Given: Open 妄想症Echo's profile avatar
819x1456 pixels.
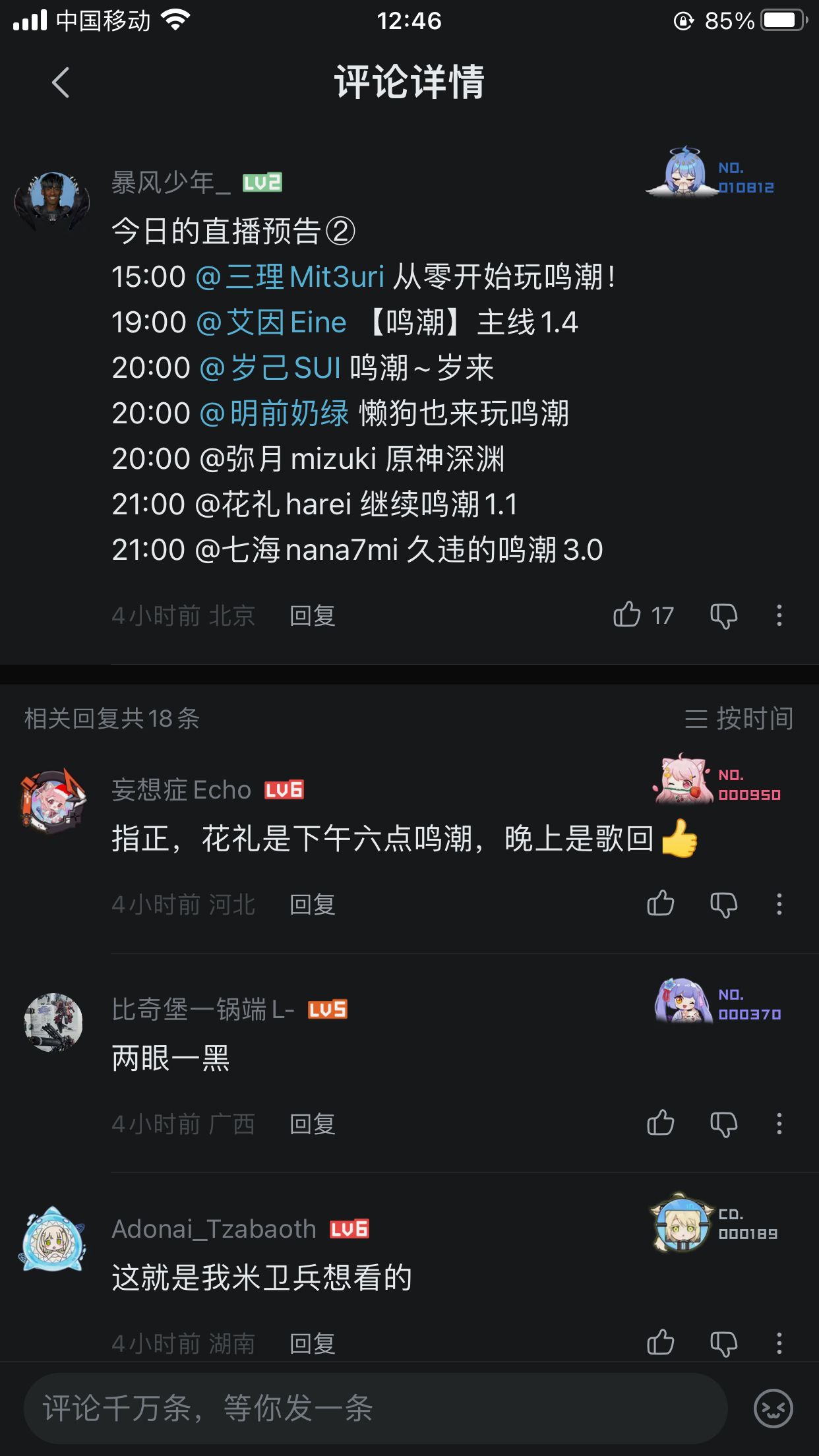Looking at the screenshot, I should click(53, 801).
